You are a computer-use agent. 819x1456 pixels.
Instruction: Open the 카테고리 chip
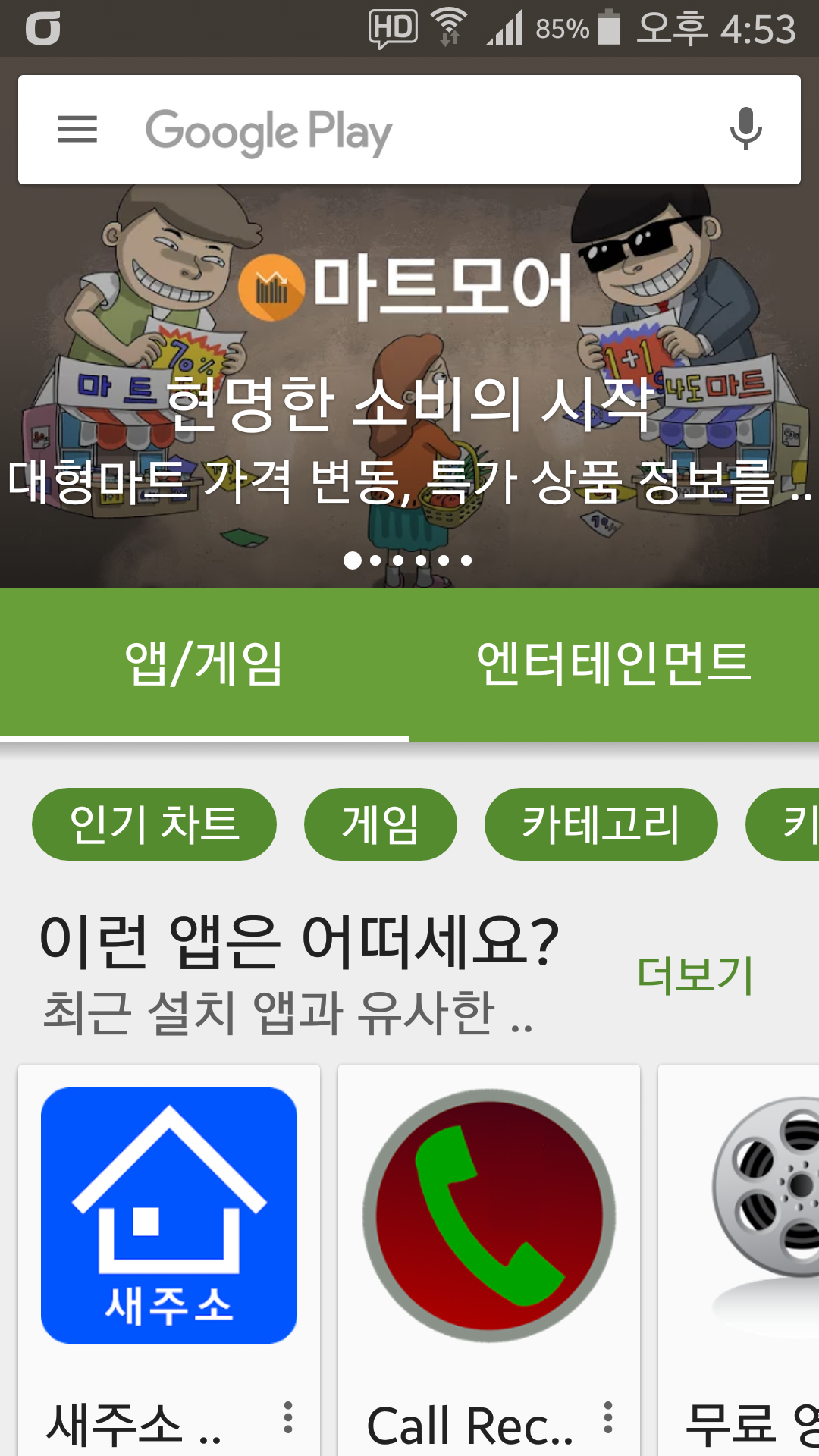pos(601,824)
